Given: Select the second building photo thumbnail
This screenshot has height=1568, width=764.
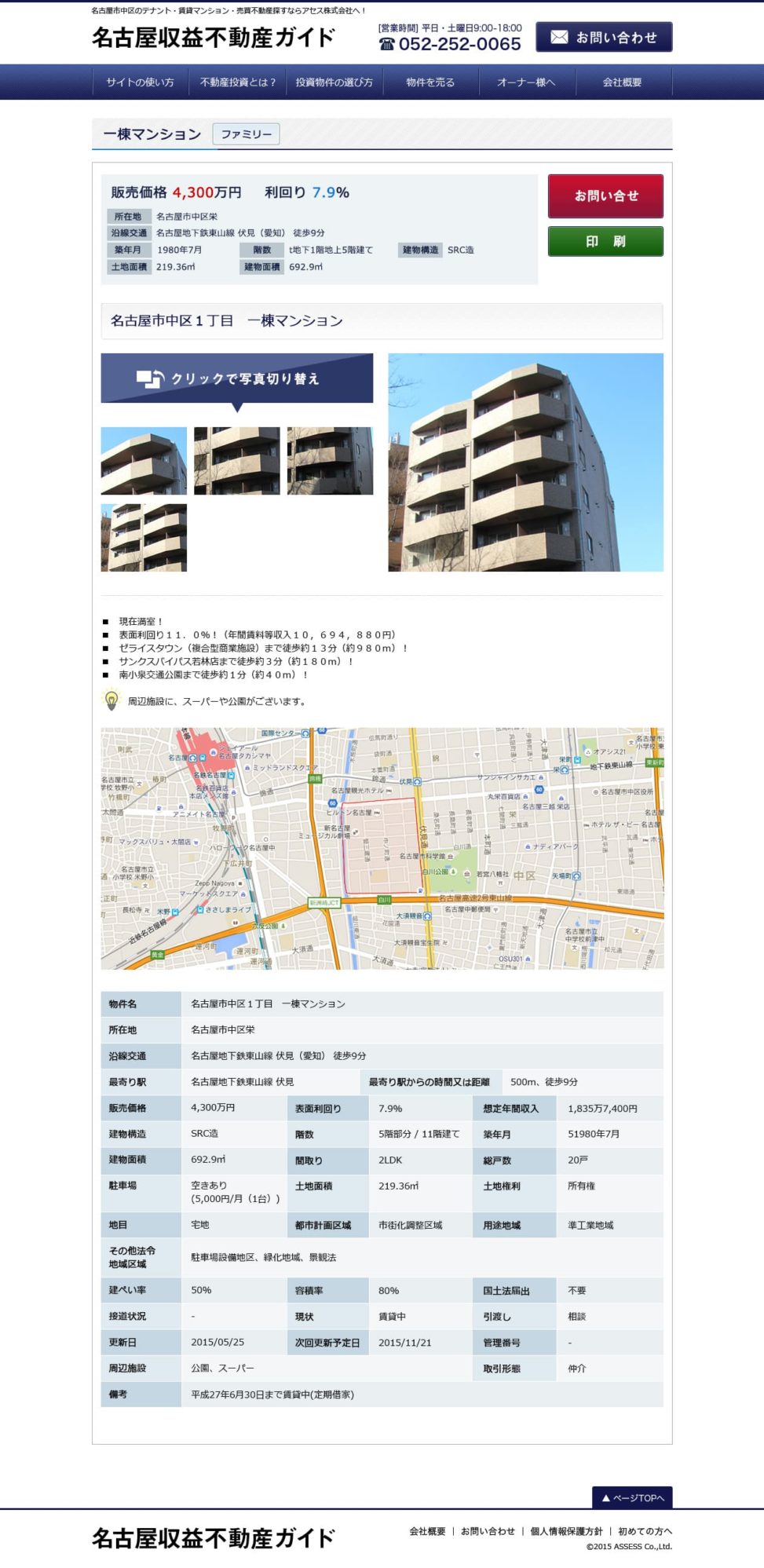Looking at the screenshot, I should click(236, 461).
